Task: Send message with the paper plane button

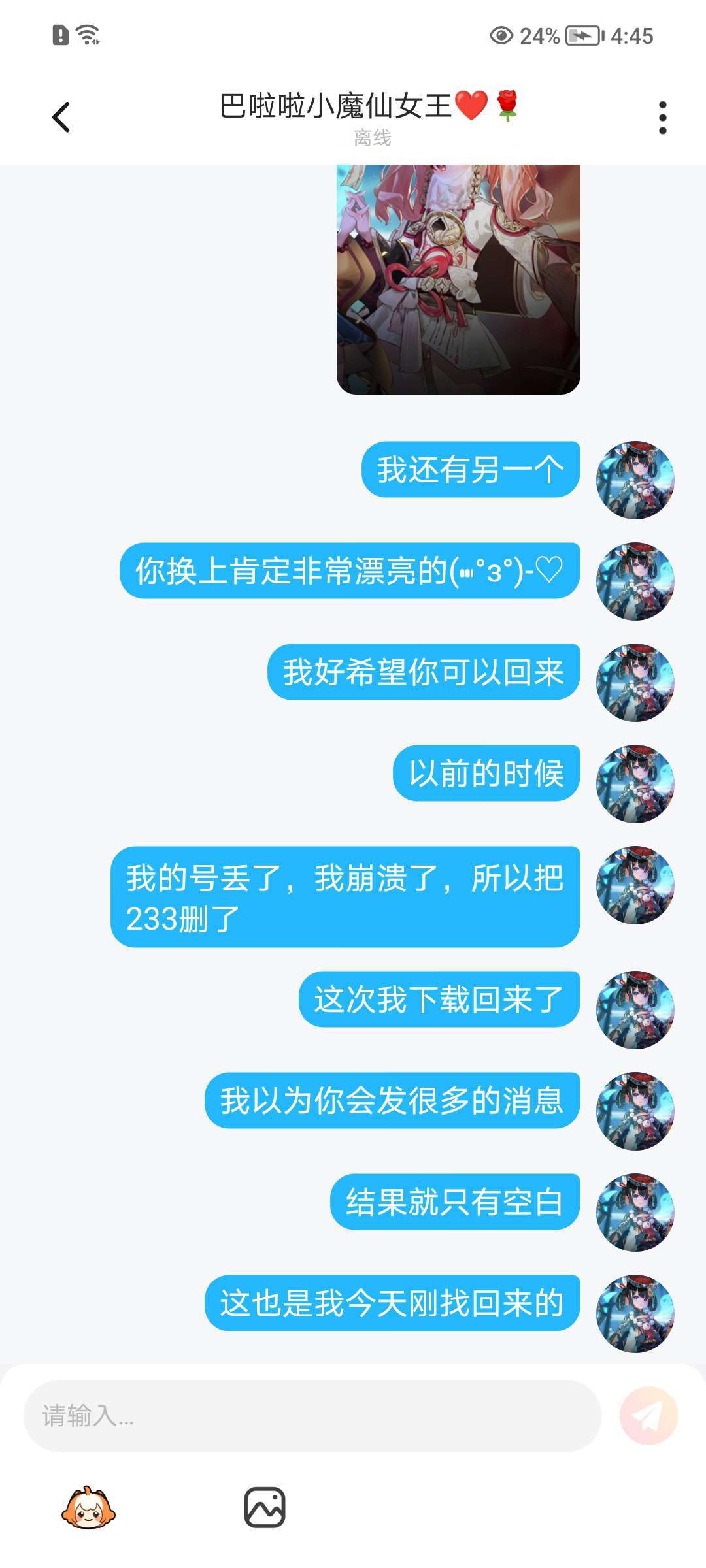Action: pos(648,1416)
